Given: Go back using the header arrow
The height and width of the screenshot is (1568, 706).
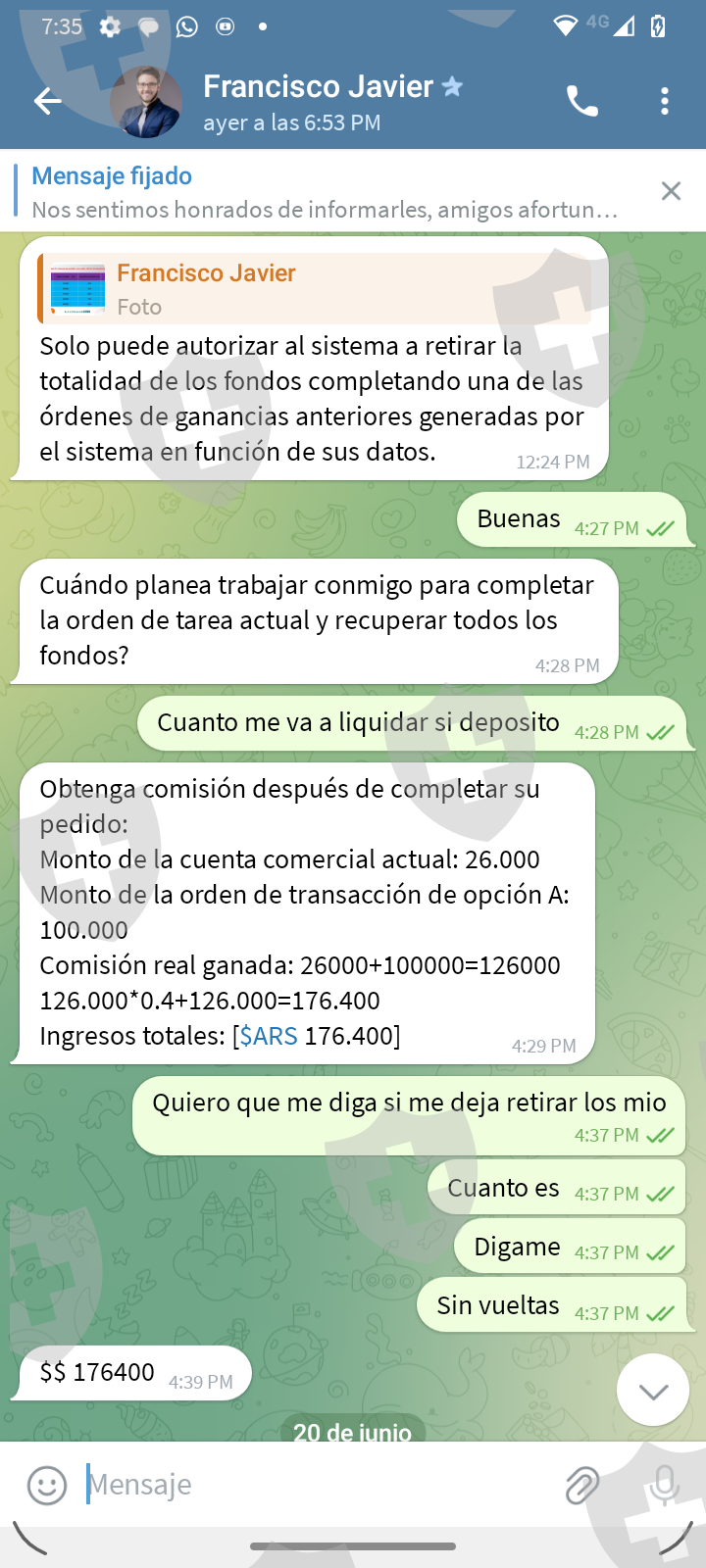Looking at the screenshot, I should (x=47, y=101).
